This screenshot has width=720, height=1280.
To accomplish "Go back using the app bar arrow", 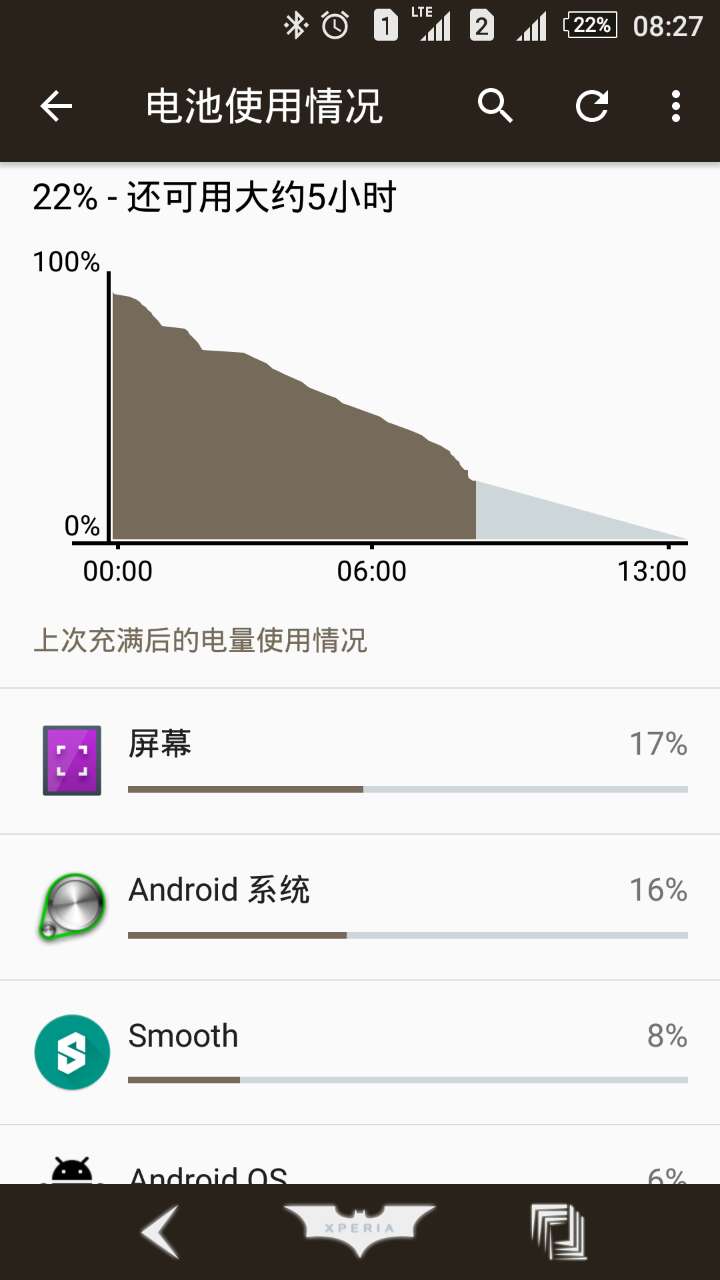I will [56, 106].
